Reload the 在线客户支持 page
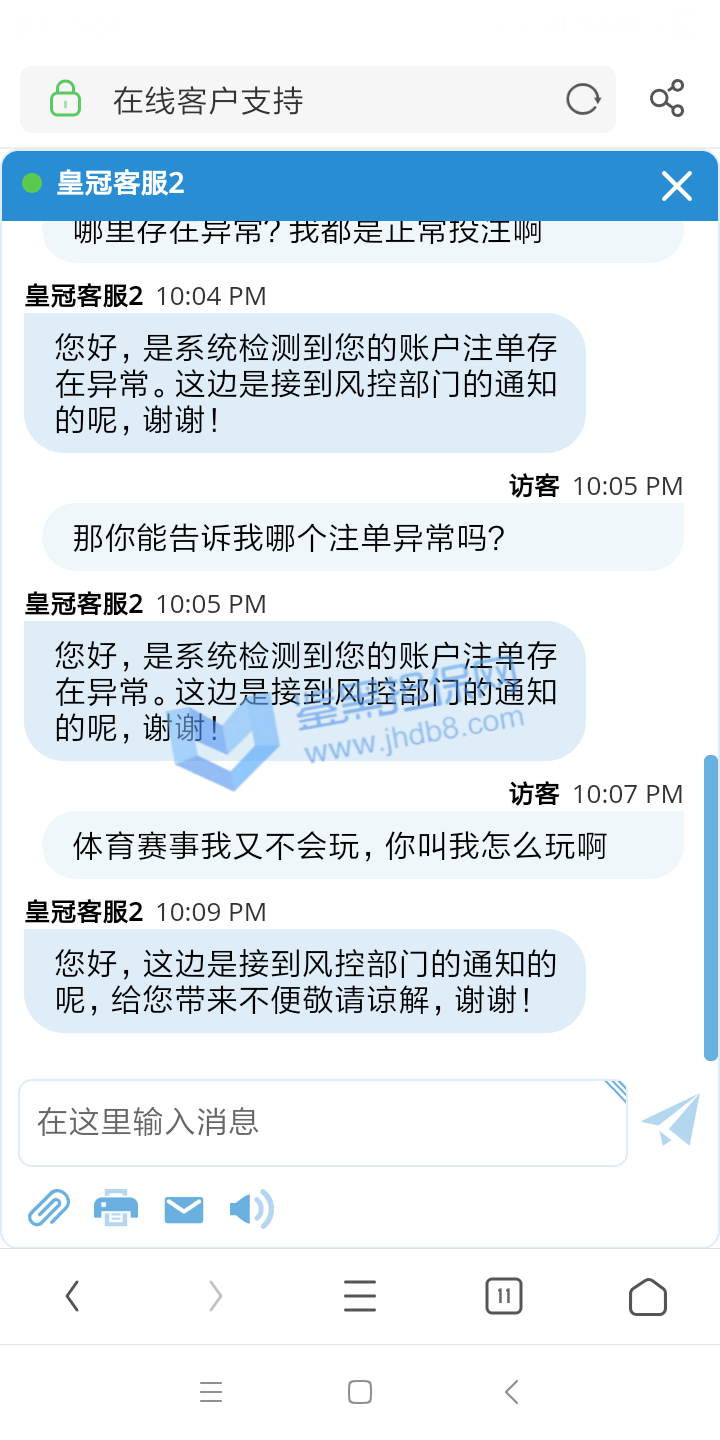This screenshot has height=1440, width=720. pos(583,100)
